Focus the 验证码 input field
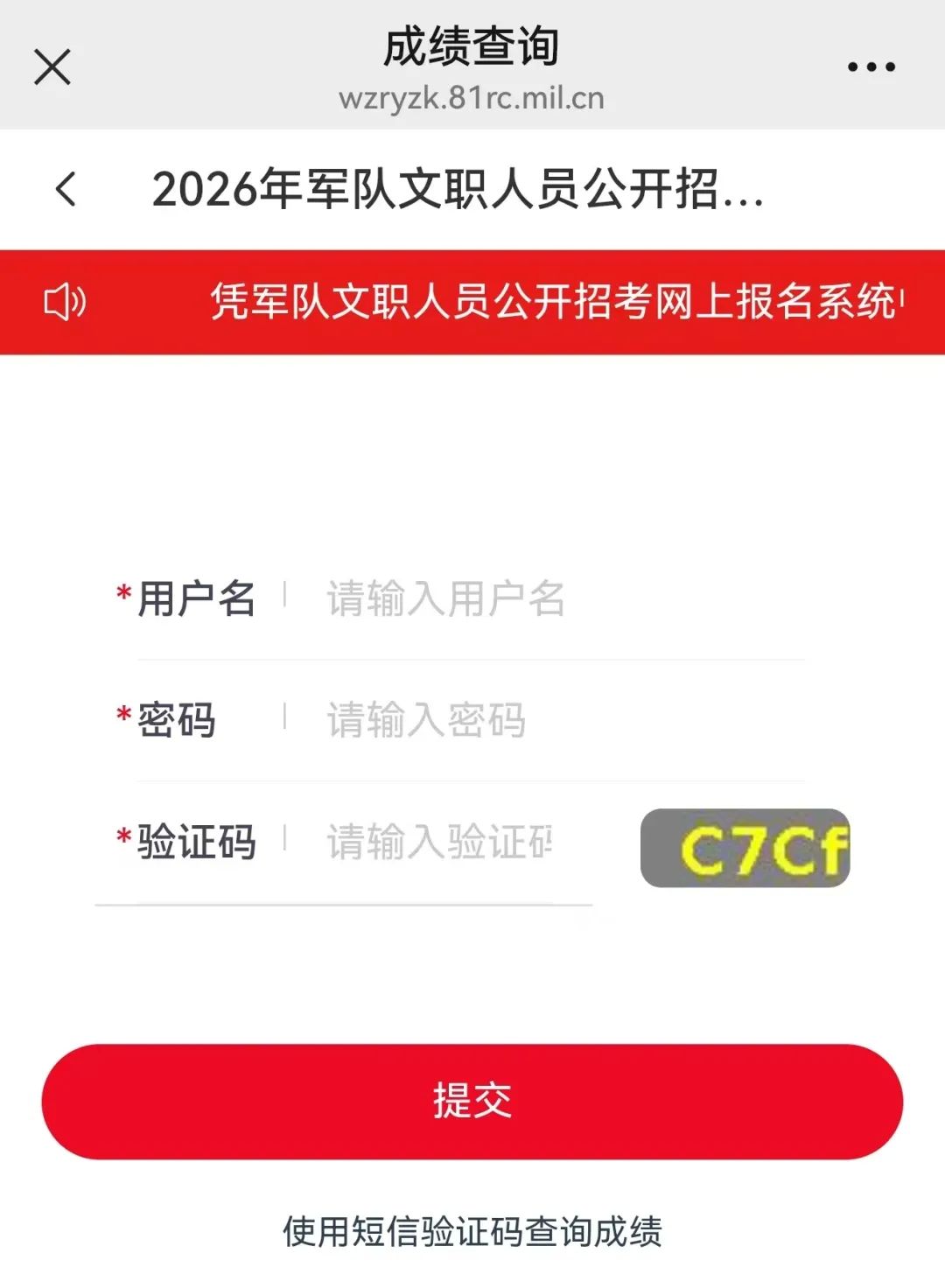Image resolution: width=945 pixels, height=1288 pixels. click(x=446, y=842)
